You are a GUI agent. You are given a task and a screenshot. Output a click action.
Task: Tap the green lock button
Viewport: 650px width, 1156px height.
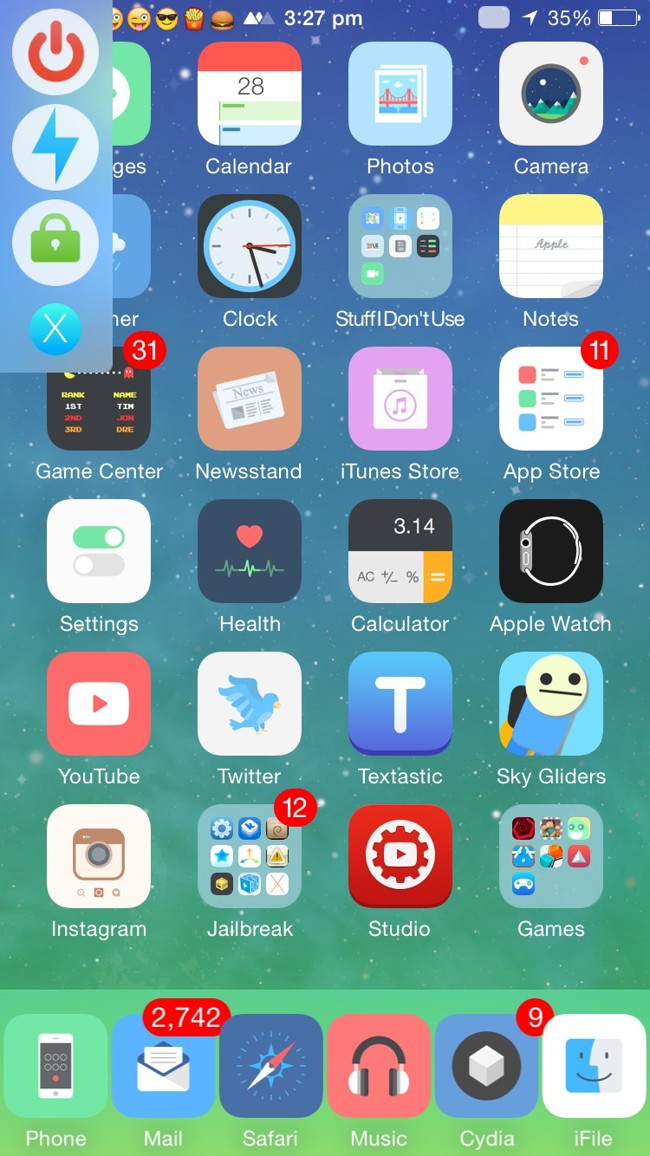(x=55, y=243)
